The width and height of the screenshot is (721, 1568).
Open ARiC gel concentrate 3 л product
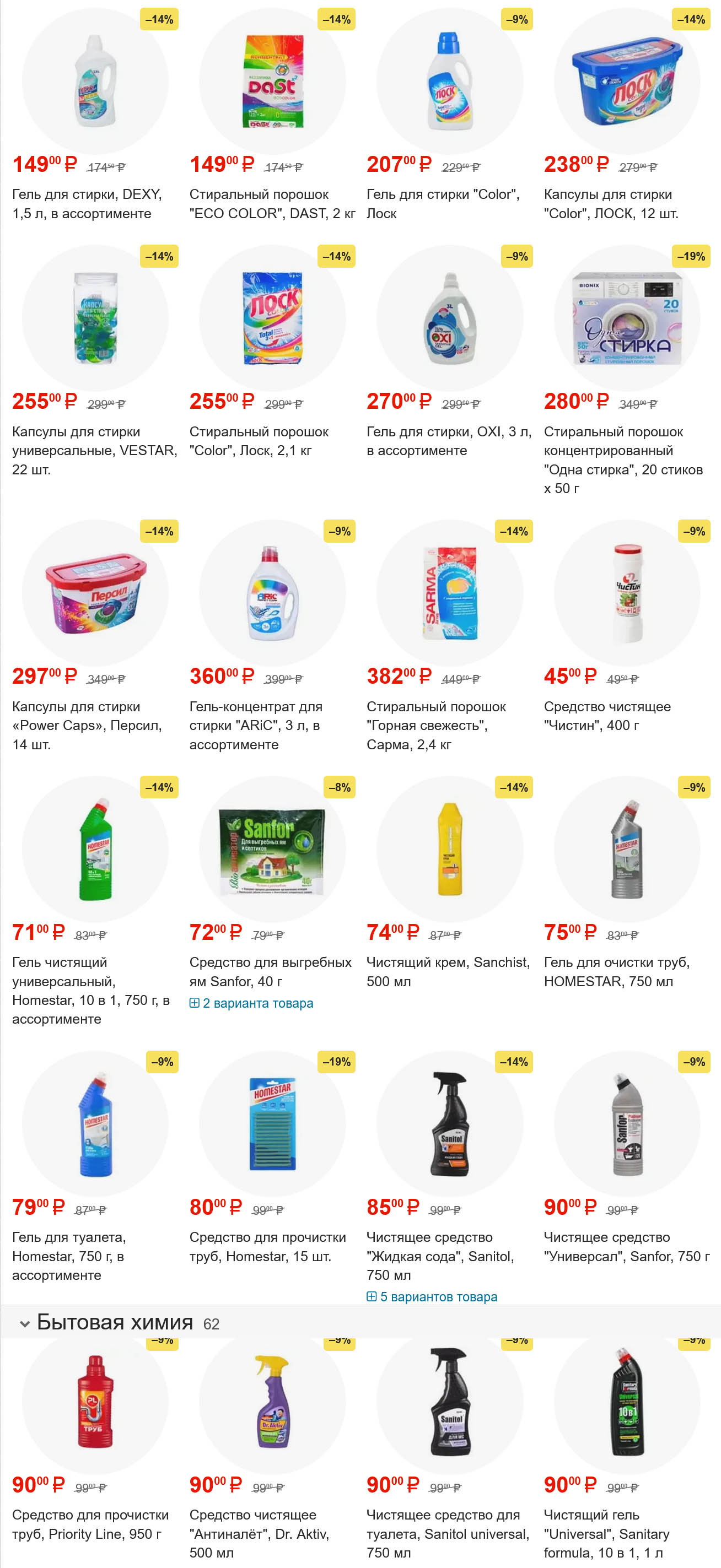click(256, 725)
